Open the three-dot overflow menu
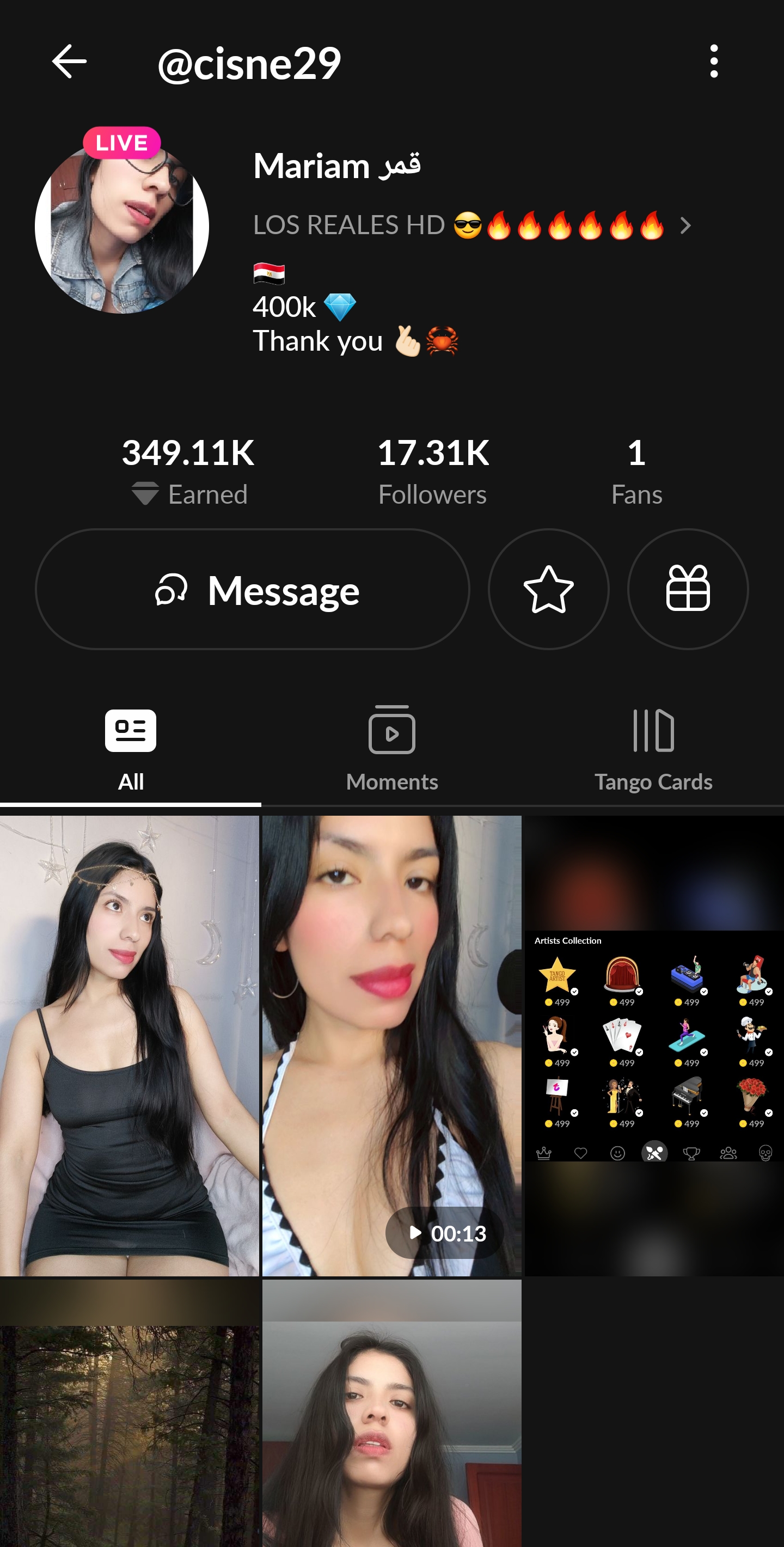Image resolution: width=784 pixels, height=1547 pixels. [x=714, y=61]
